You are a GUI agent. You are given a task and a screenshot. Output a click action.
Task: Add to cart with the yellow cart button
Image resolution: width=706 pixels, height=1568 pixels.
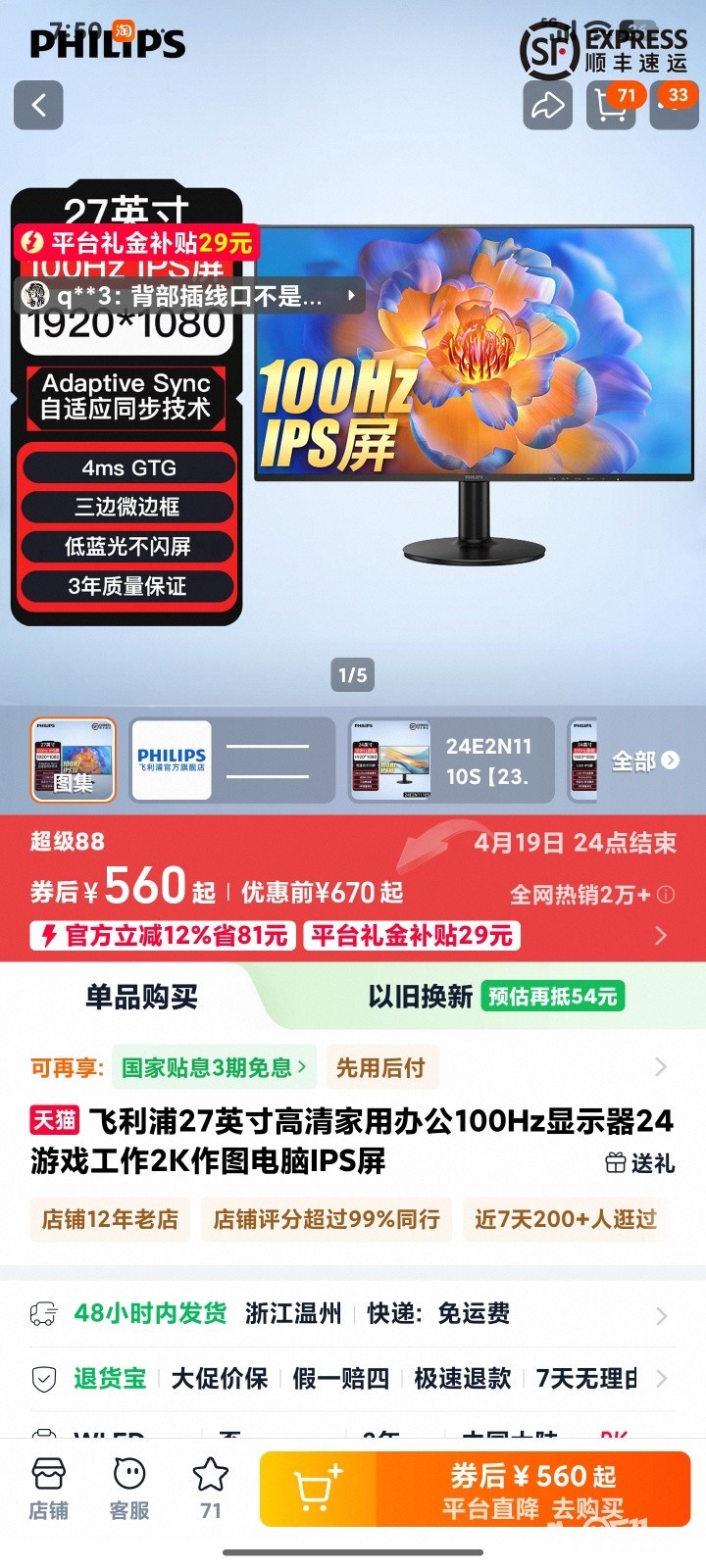318,1489
